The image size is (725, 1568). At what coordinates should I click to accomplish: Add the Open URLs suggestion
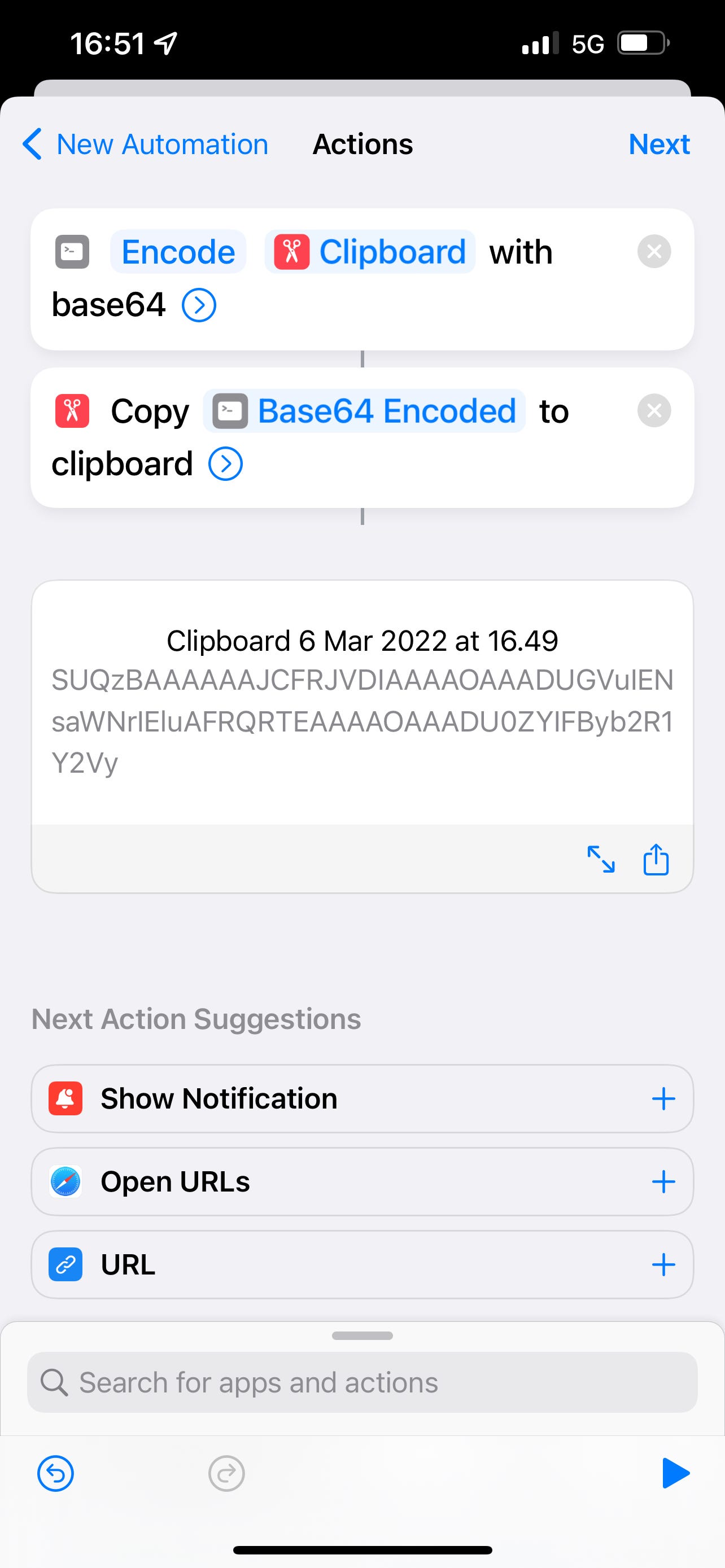coord(663,1181)
